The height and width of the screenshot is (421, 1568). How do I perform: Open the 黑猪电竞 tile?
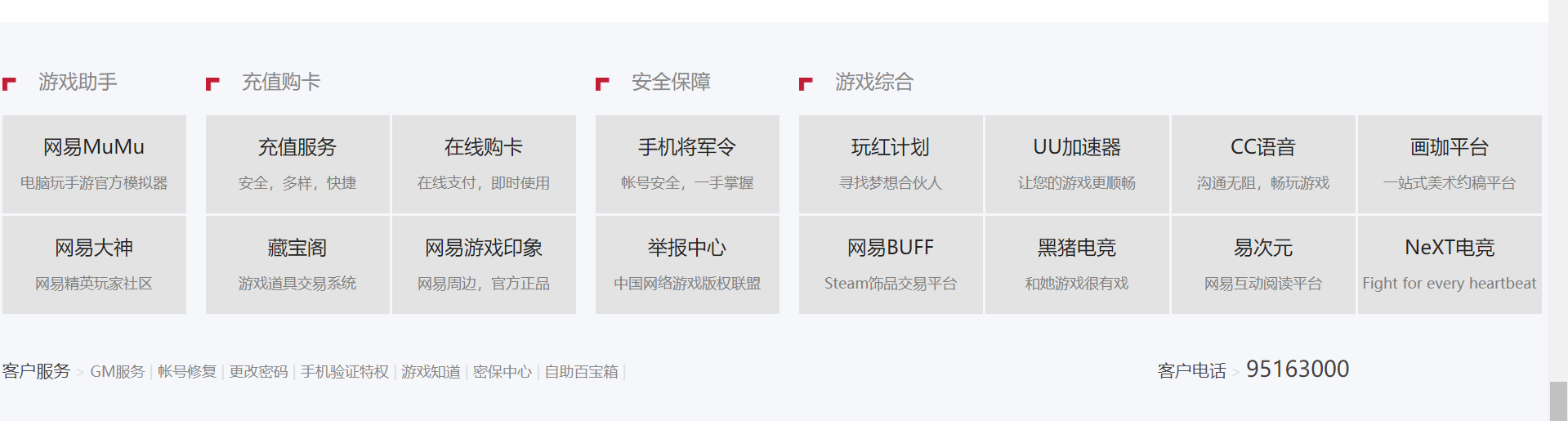[1077, 264]
